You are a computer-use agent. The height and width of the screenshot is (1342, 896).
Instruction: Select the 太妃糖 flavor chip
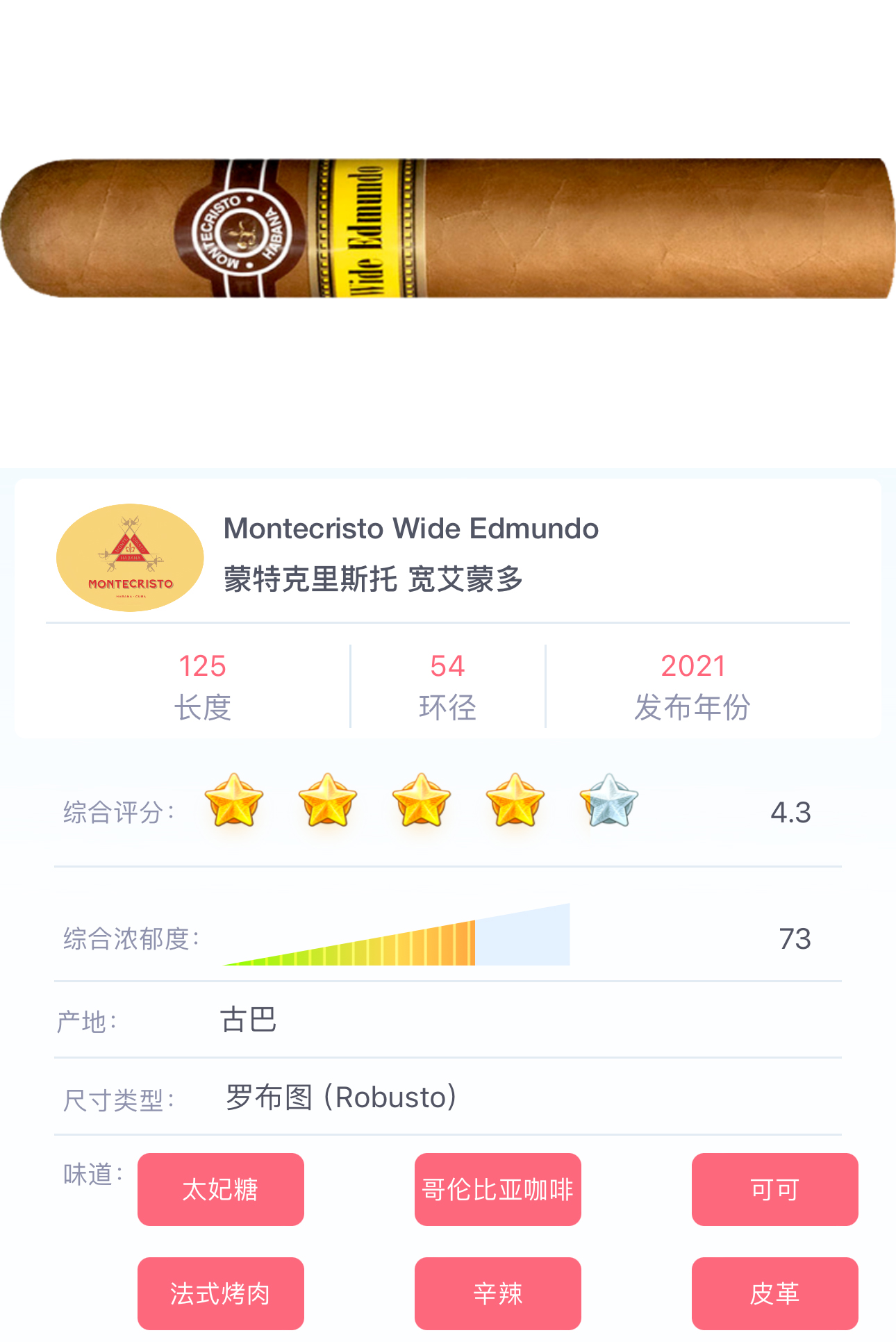(x=220, y=1189)
